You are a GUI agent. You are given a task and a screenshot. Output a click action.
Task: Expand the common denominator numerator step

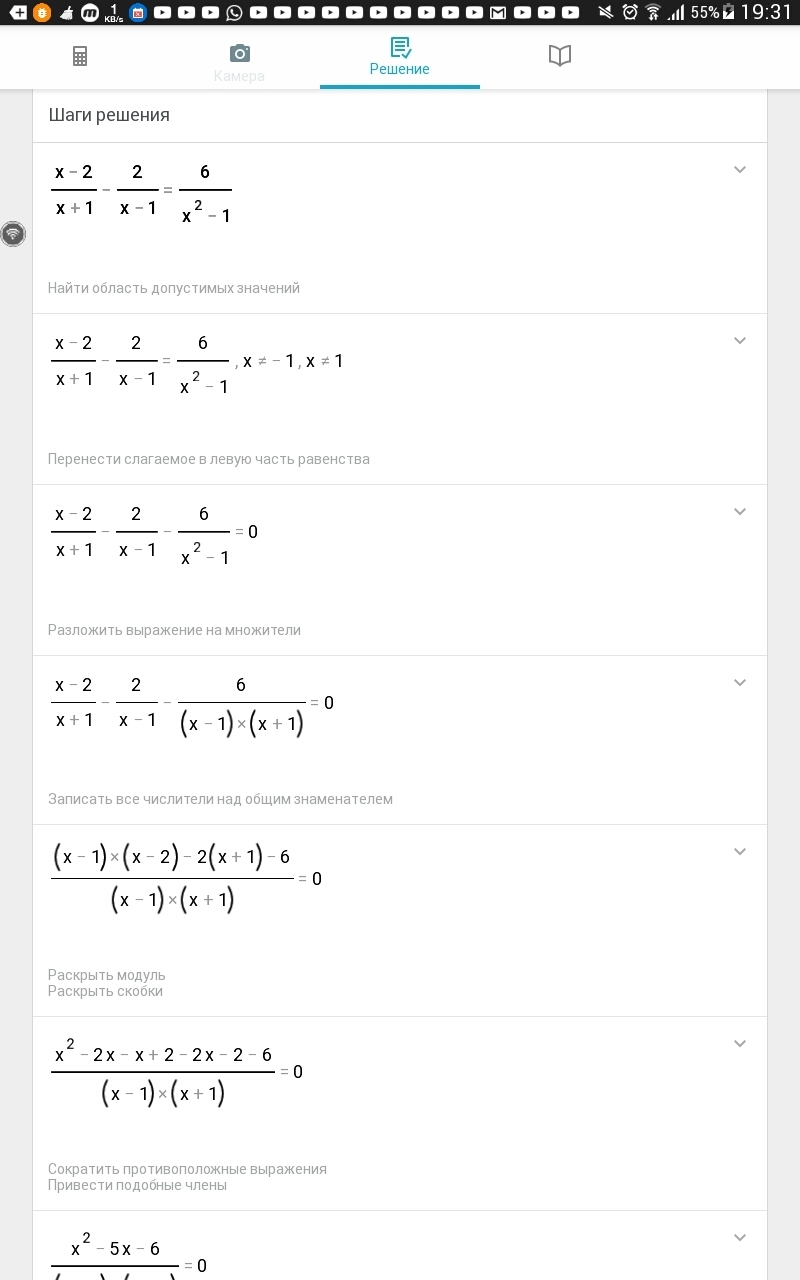point(740,852)
